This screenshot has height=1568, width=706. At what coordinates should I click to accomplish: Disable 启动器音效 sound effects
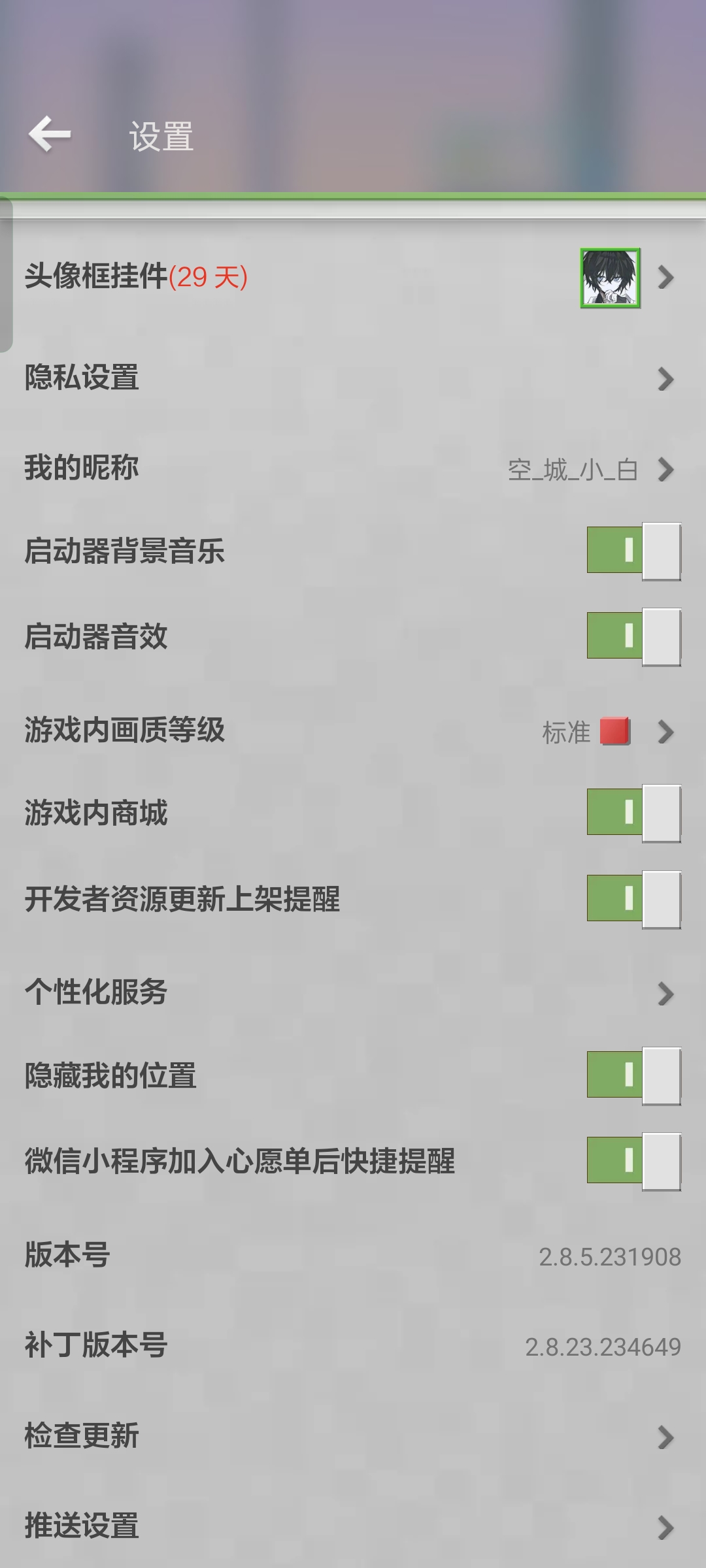tap(633, 636)
